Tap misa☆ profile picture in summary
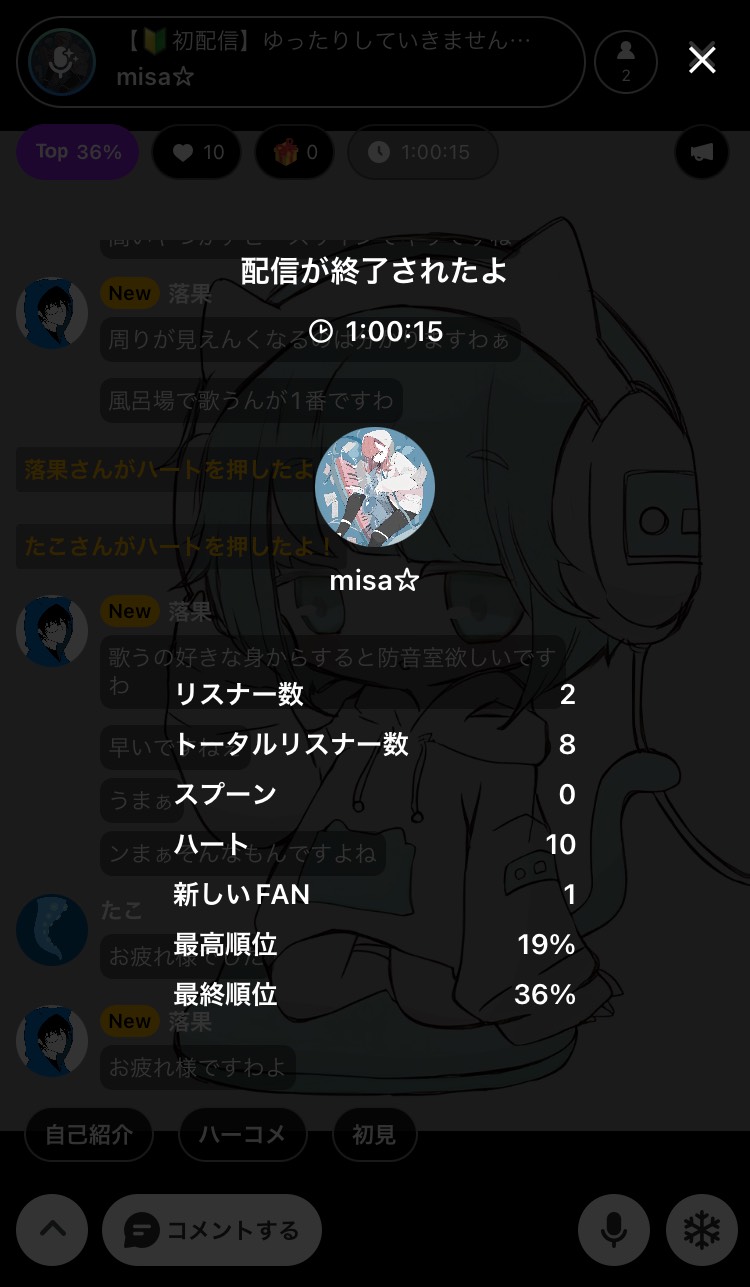 click(x=374, y=488)
